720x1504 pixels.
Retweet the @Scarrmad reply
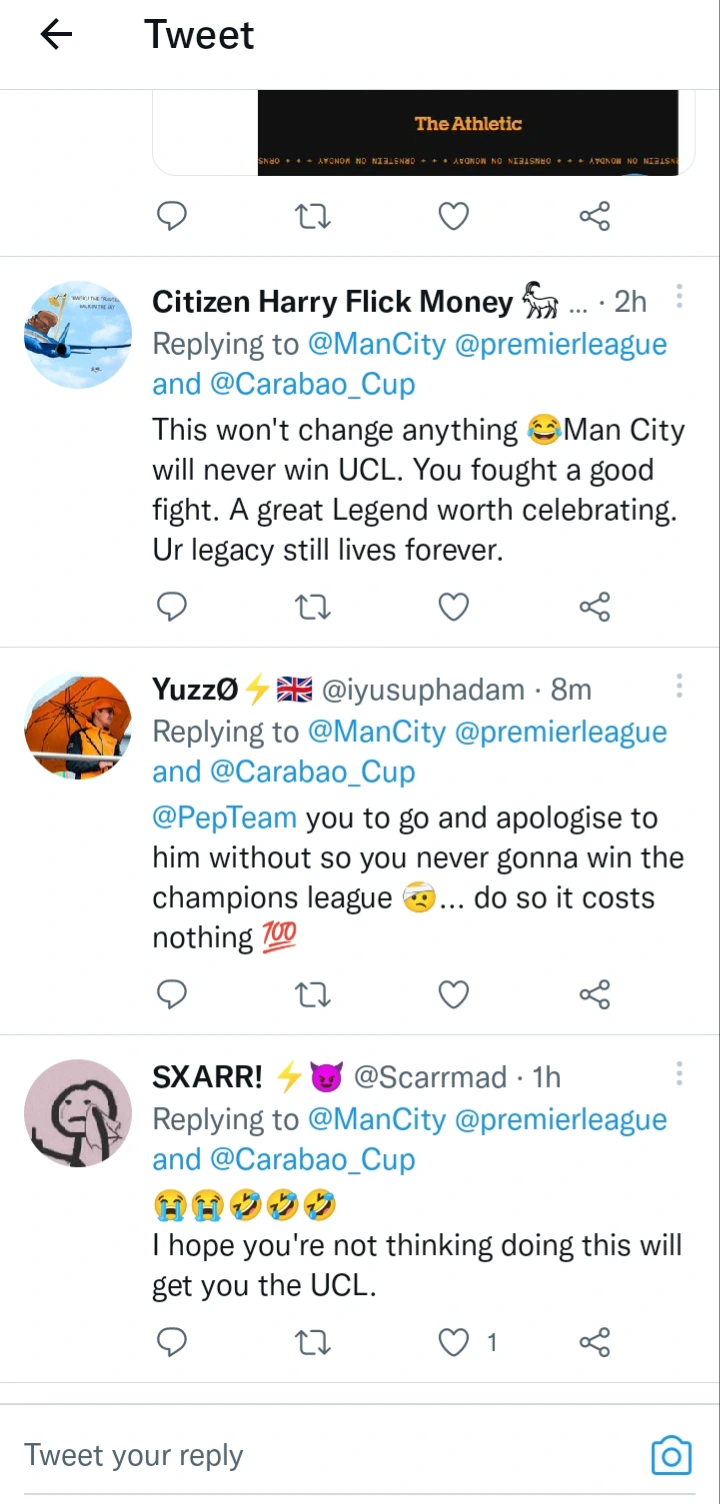[x=314, y=1343]
